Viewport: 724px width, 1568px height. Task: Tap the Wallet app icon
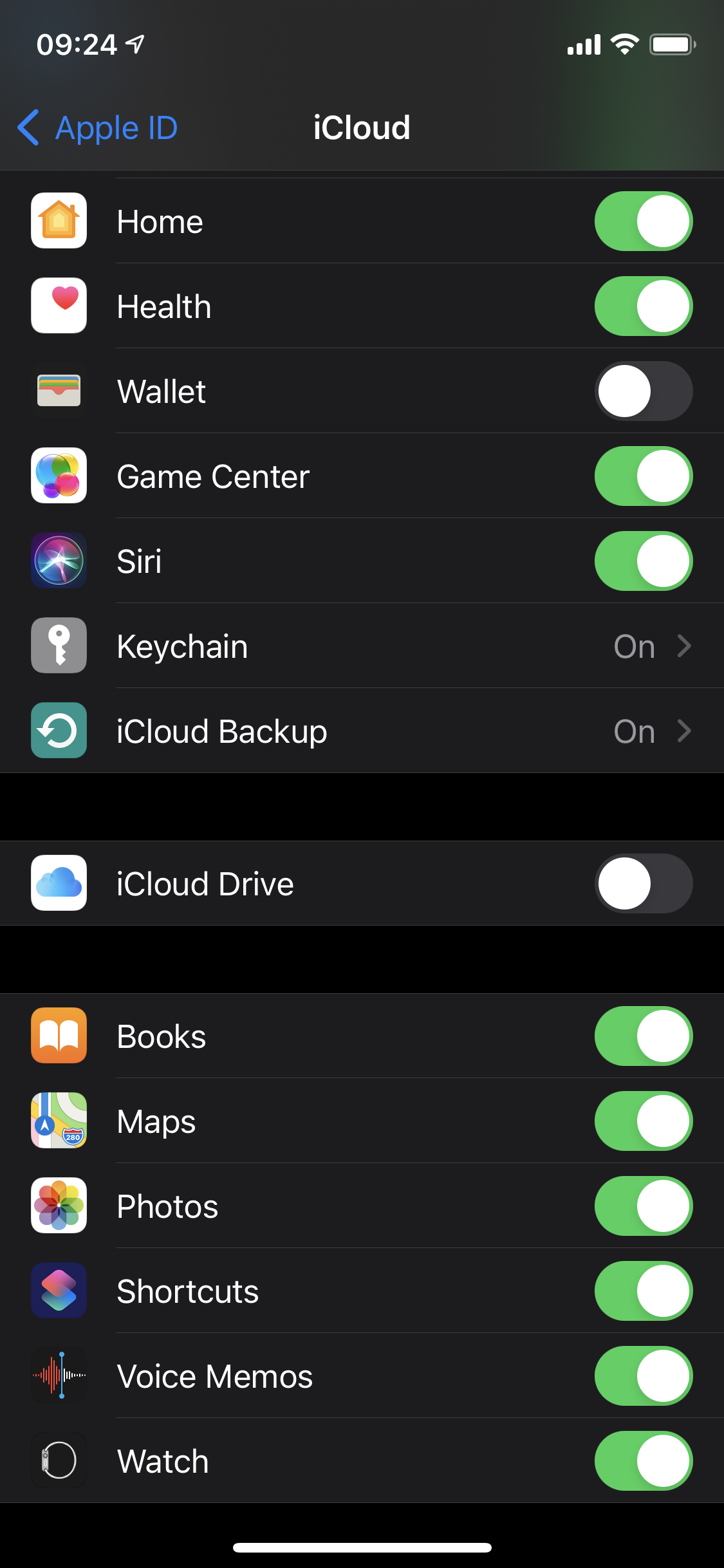point(59,391)
